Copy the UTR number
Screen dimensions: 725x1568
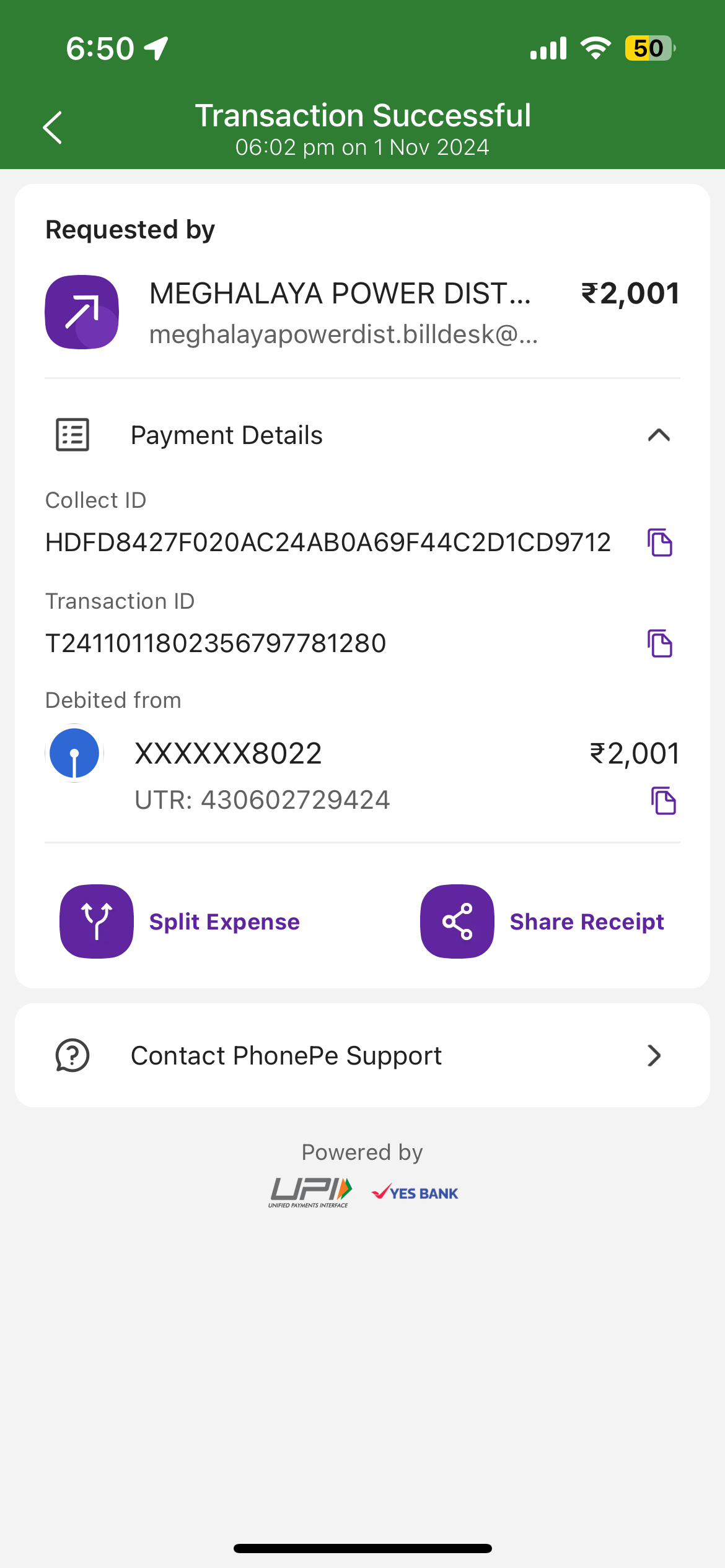(x=663, y=801)
